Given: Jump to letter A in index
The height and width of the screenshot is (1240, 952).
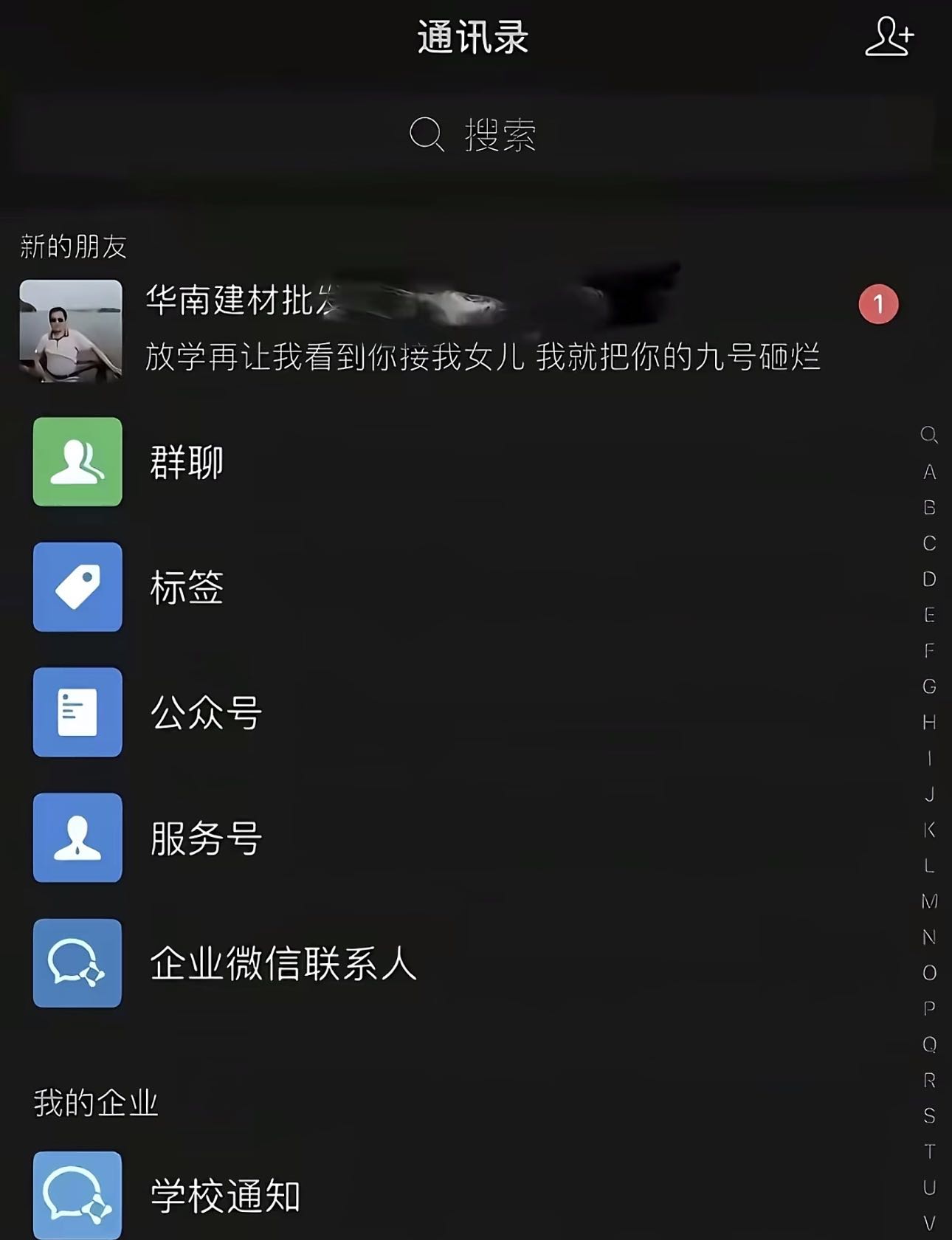Looking at the screenshot, I should click(x=929, y=472).
